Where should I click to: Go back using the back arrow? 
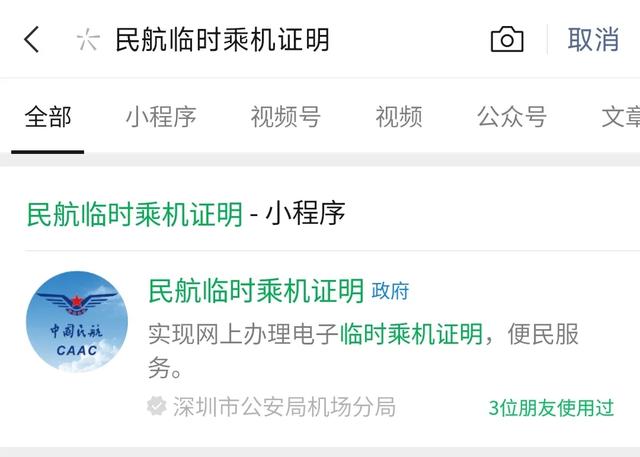32,40
